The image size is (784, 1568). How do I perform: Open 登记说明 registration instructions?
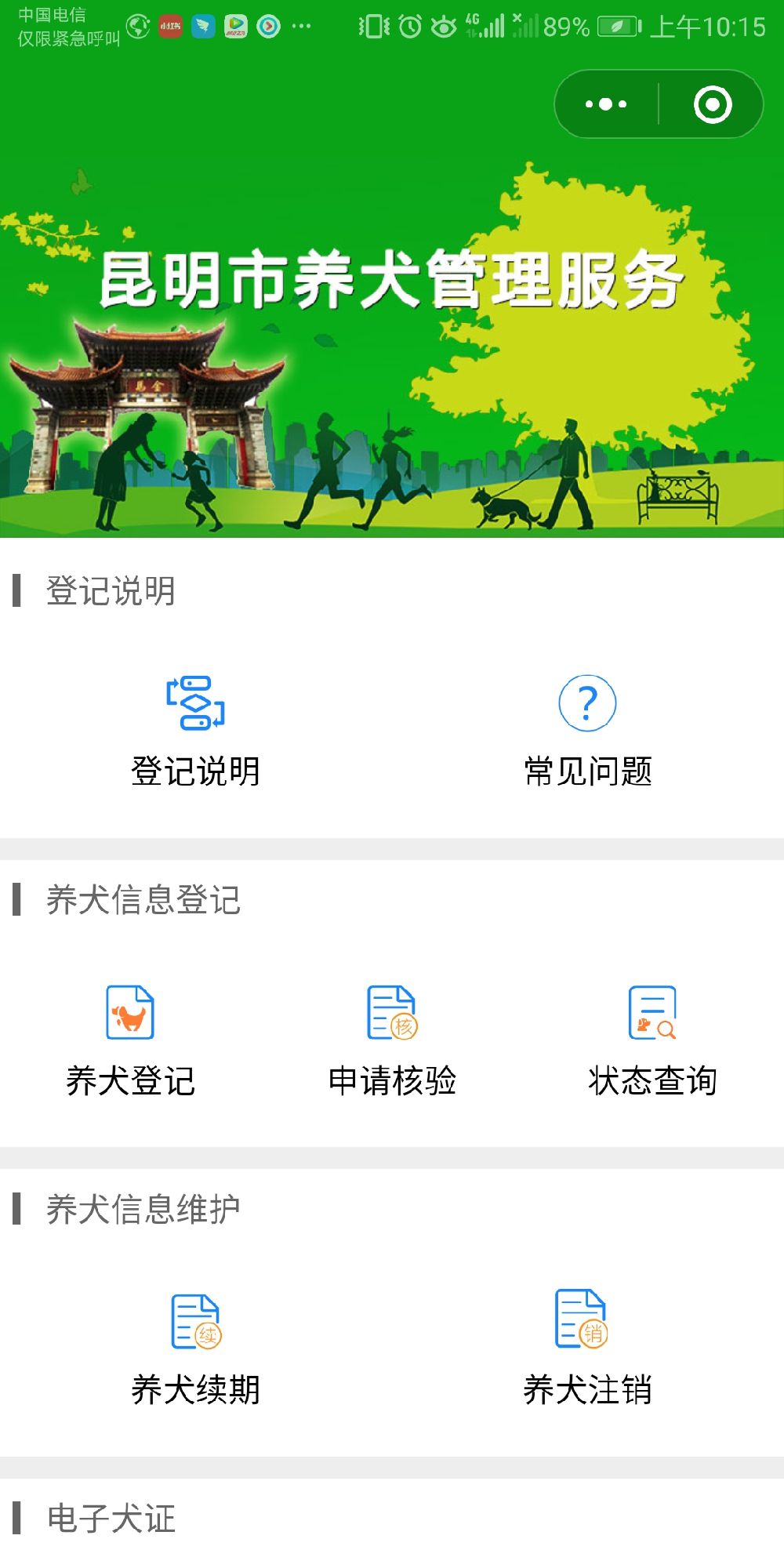coord(195,729)
